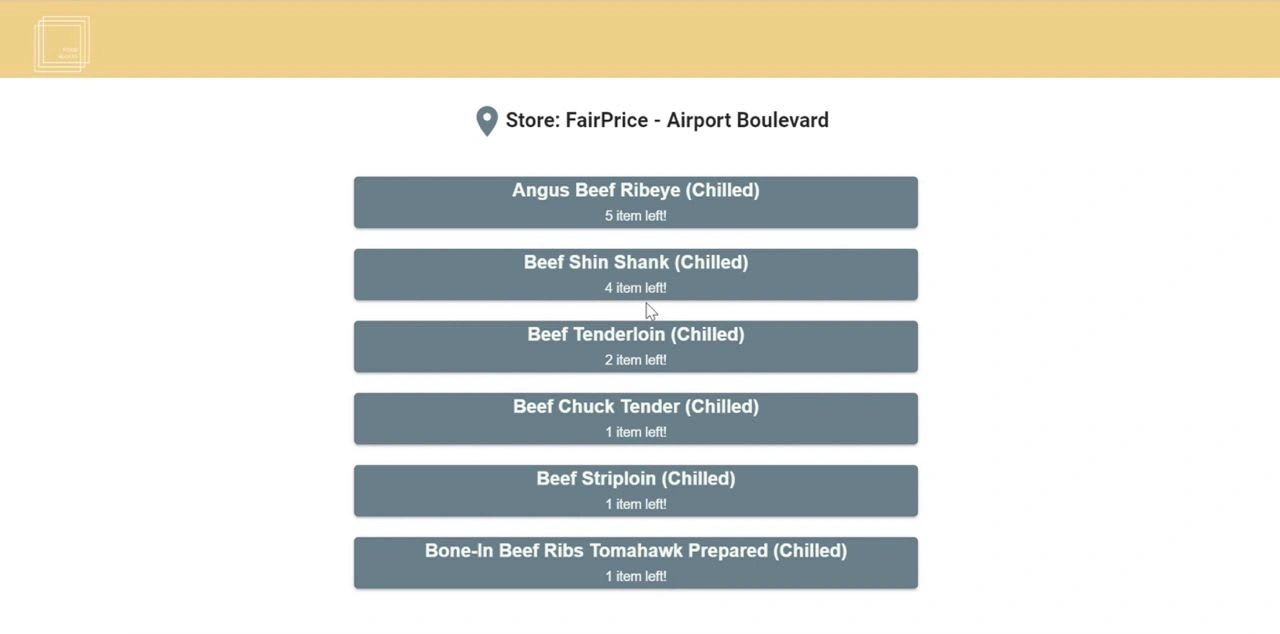This screenshot has height=634, width=1280.
Task: Tap Beef Tenderloin (Chilled) button
Action: click(x=635, y=346)
